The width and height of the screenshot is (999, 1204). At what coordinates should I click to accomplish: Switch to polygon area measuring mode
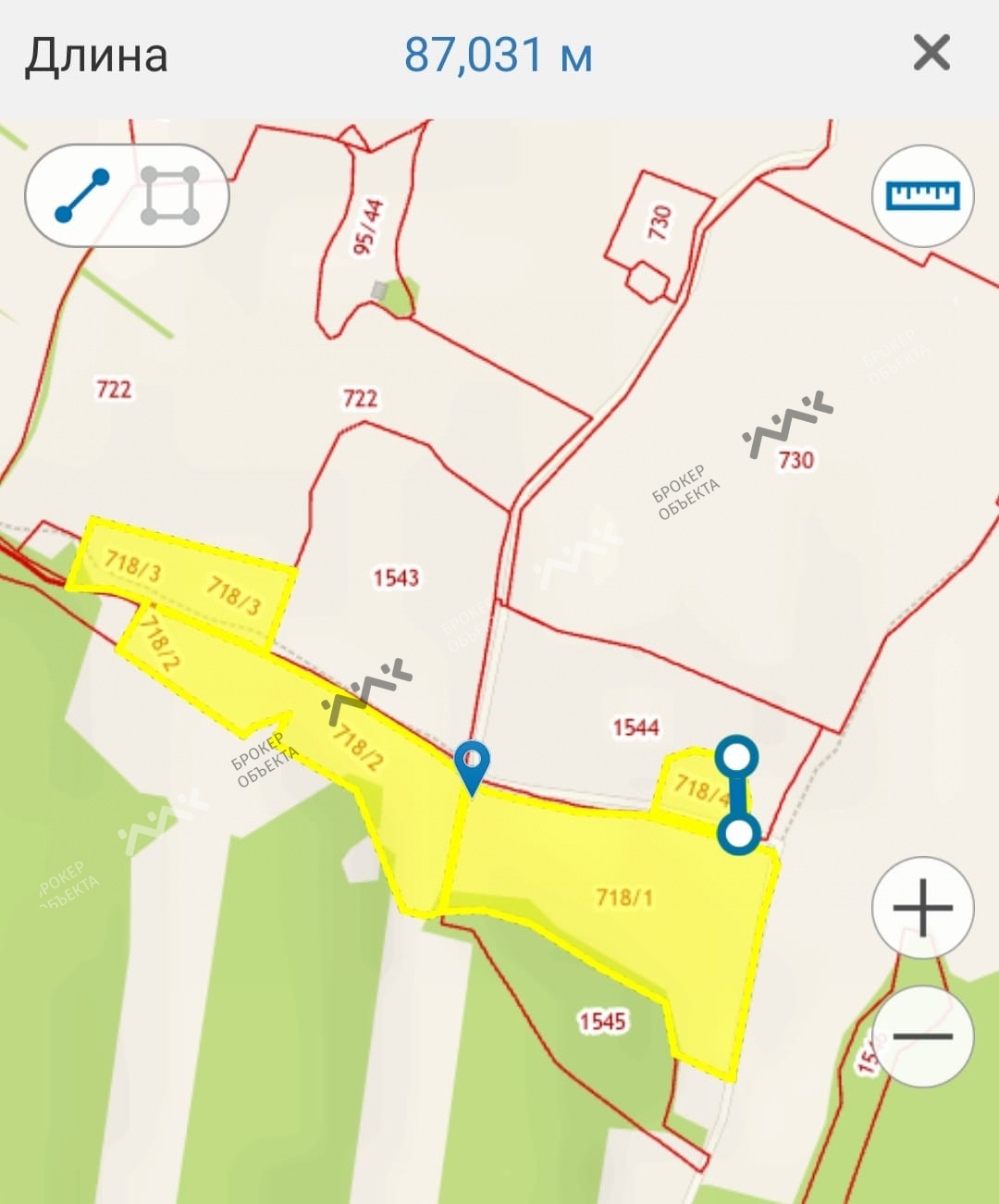coord(170,196)
